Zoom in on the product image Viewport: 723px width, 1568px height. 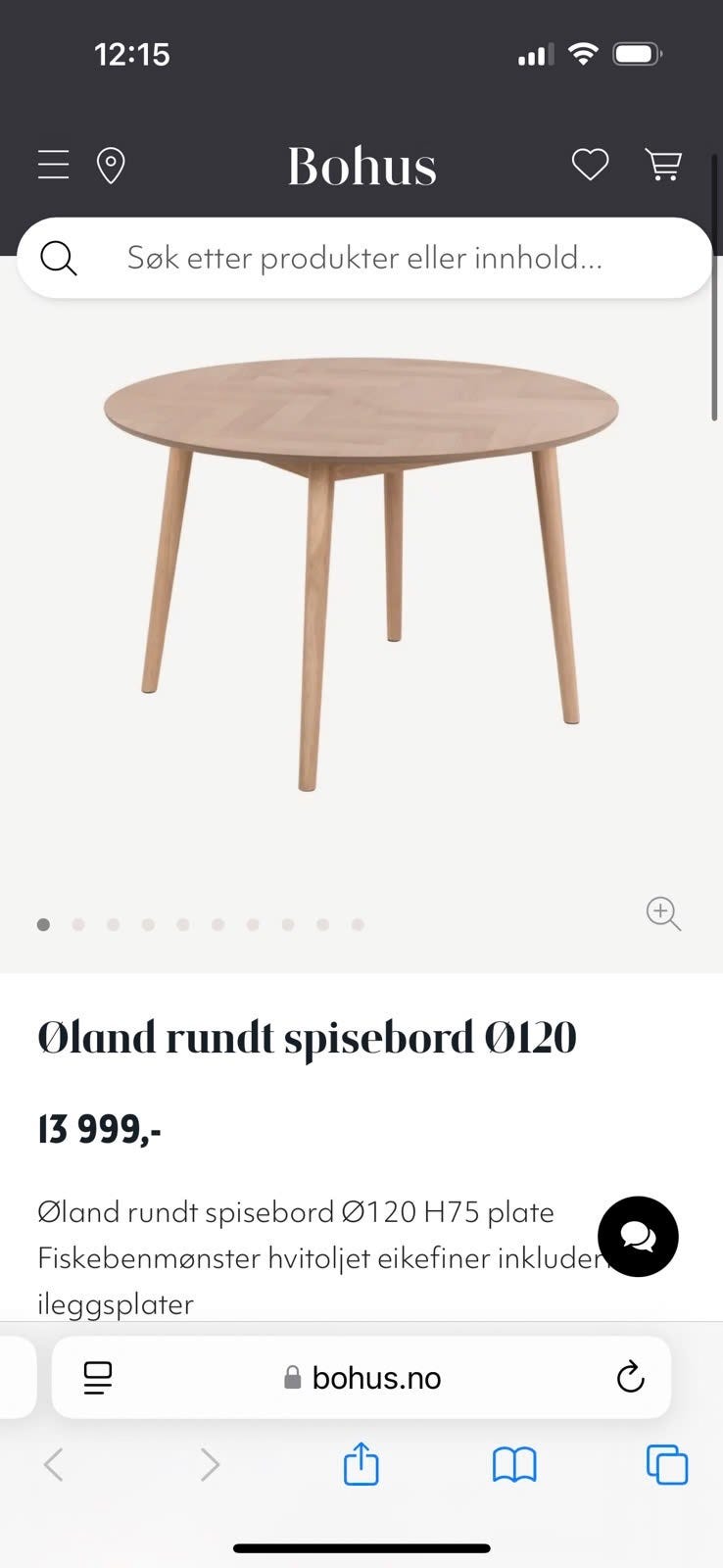pos(663,913)
